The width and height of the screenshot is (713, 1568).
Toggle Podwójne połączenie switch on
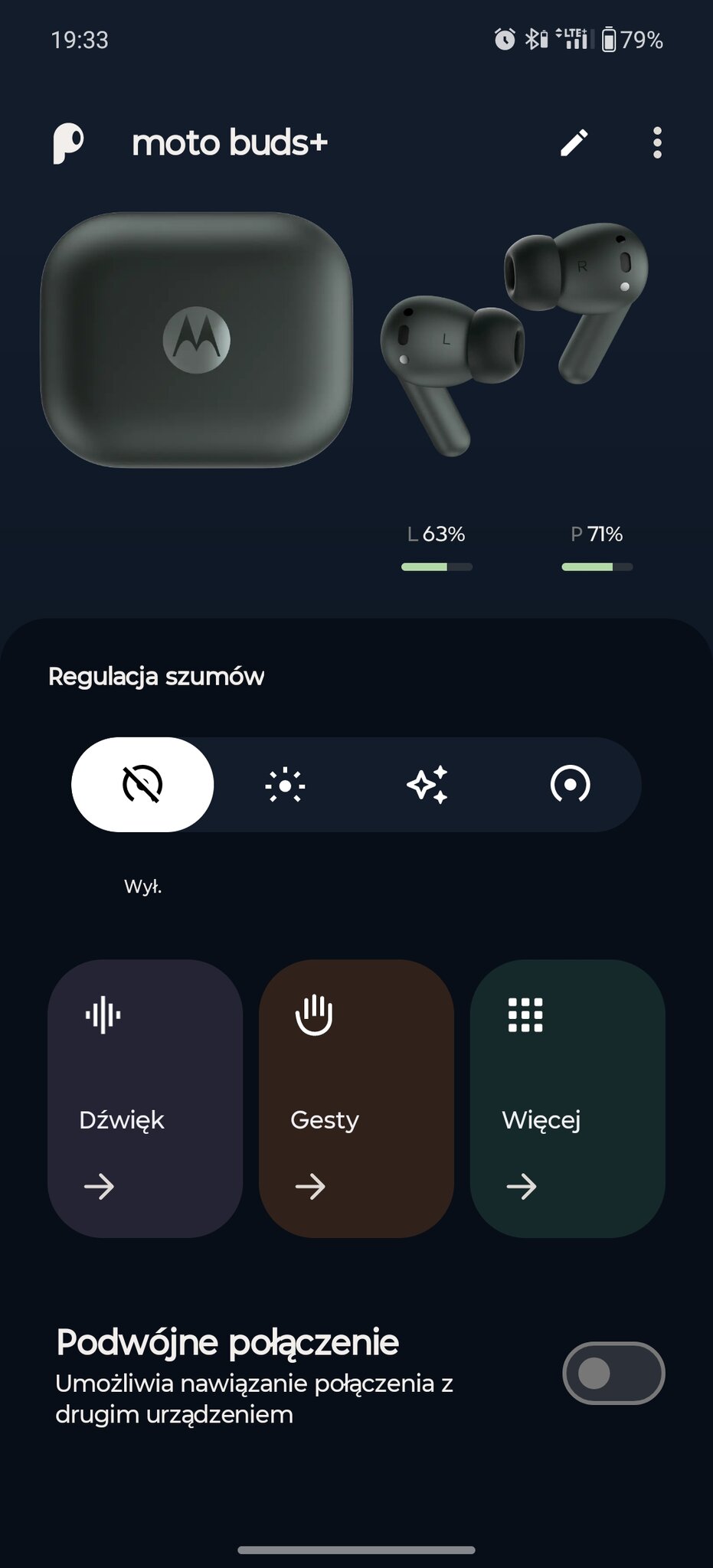[613, 1373]
